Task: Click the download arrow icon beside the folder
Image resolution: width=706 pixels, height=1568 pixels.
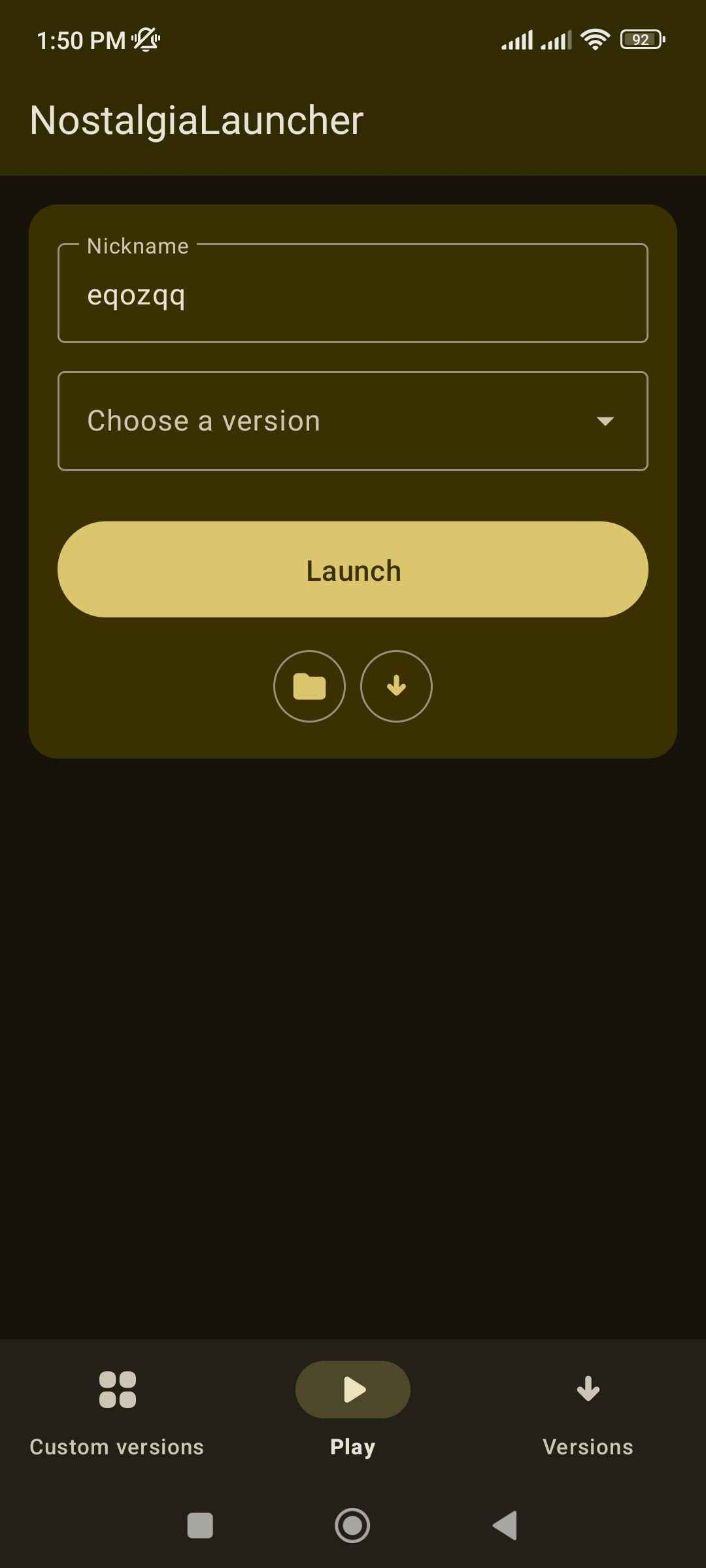Action: pyautogui.click(x=396, y=687)
